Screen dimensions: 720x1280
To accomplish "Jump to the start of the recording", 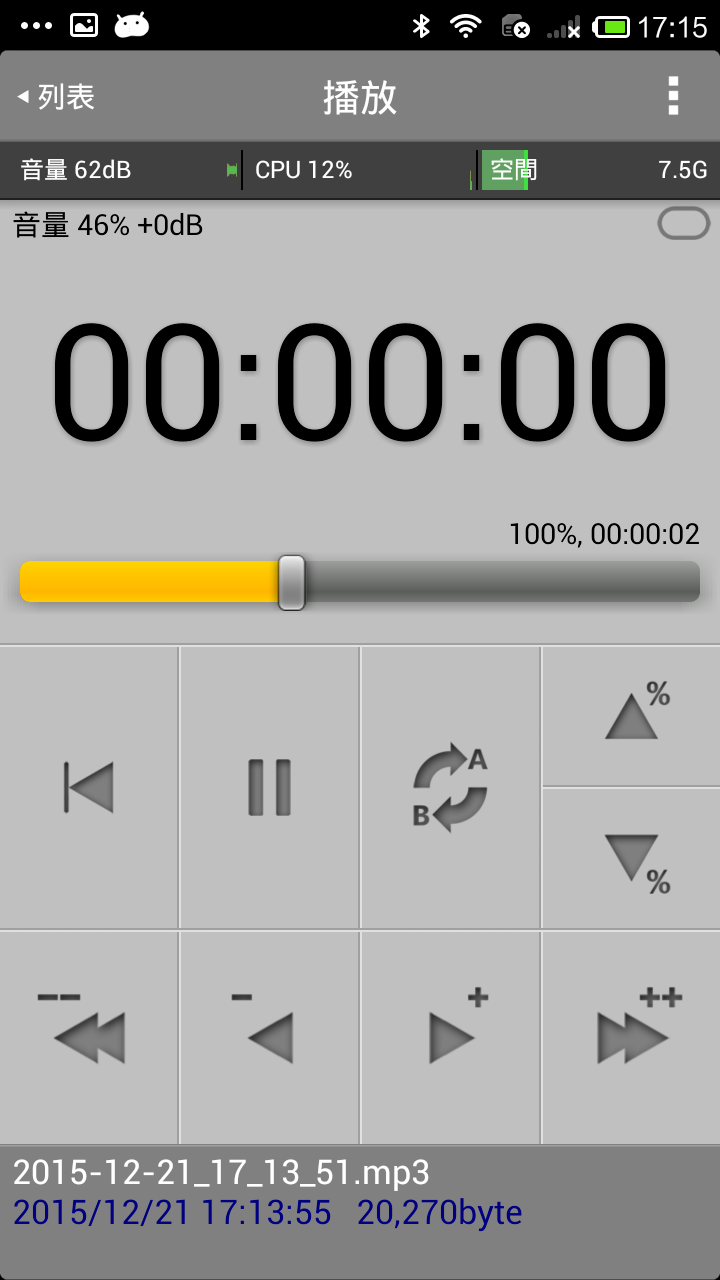I will tap(89, 787).
